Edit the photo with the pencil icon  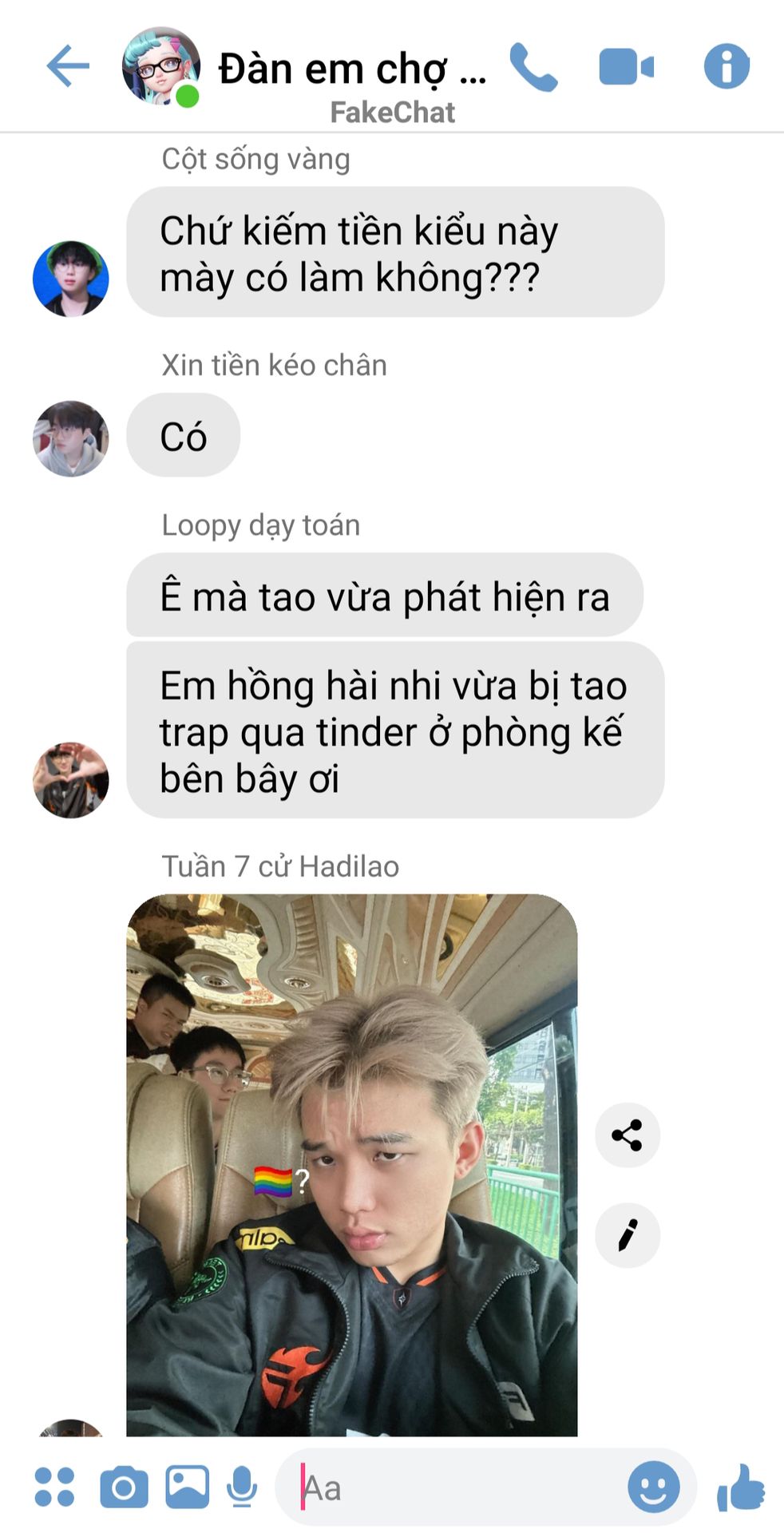(628, 1235)
